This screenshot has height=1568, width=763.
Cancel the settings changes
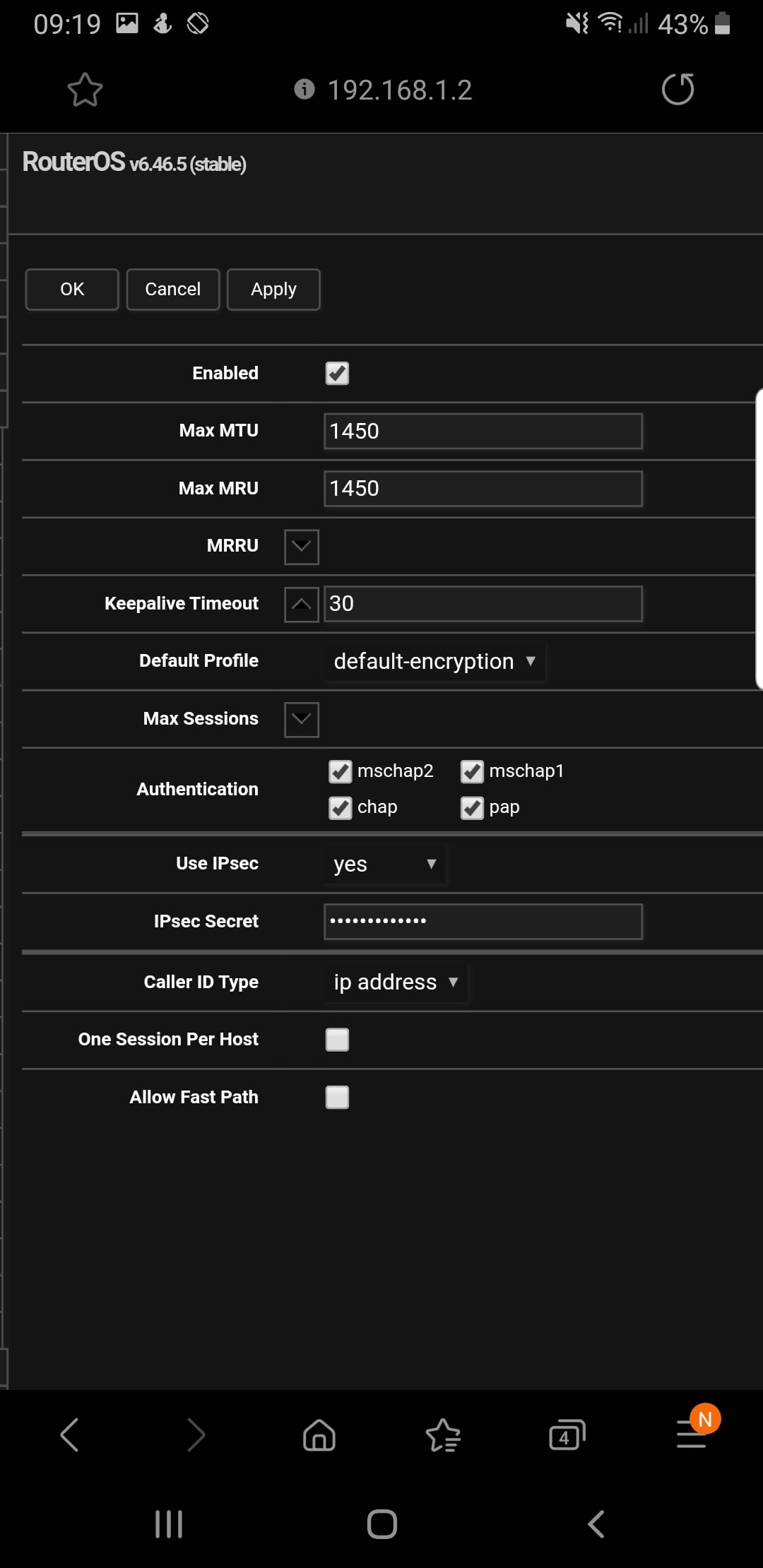click(173, 290)
